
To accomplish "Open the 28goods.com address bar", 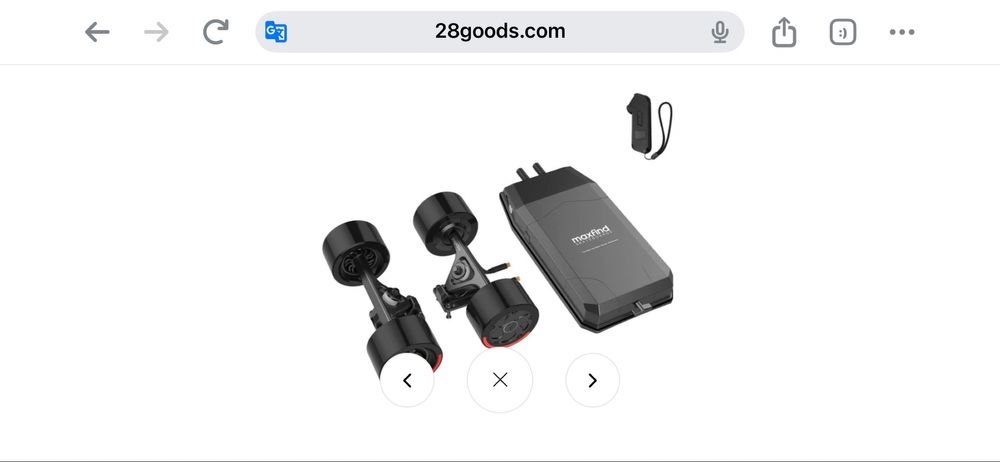I will pos(500,32).
